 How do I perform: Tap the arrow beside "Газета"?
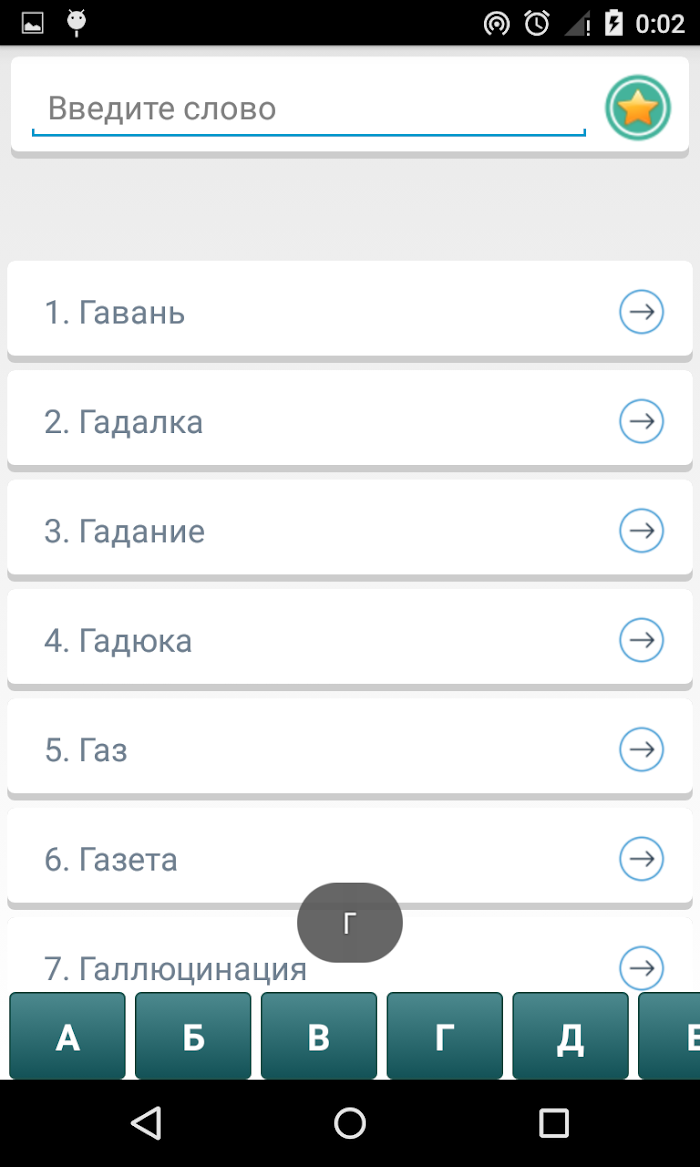pyautogui.click(x=641, y=858)
